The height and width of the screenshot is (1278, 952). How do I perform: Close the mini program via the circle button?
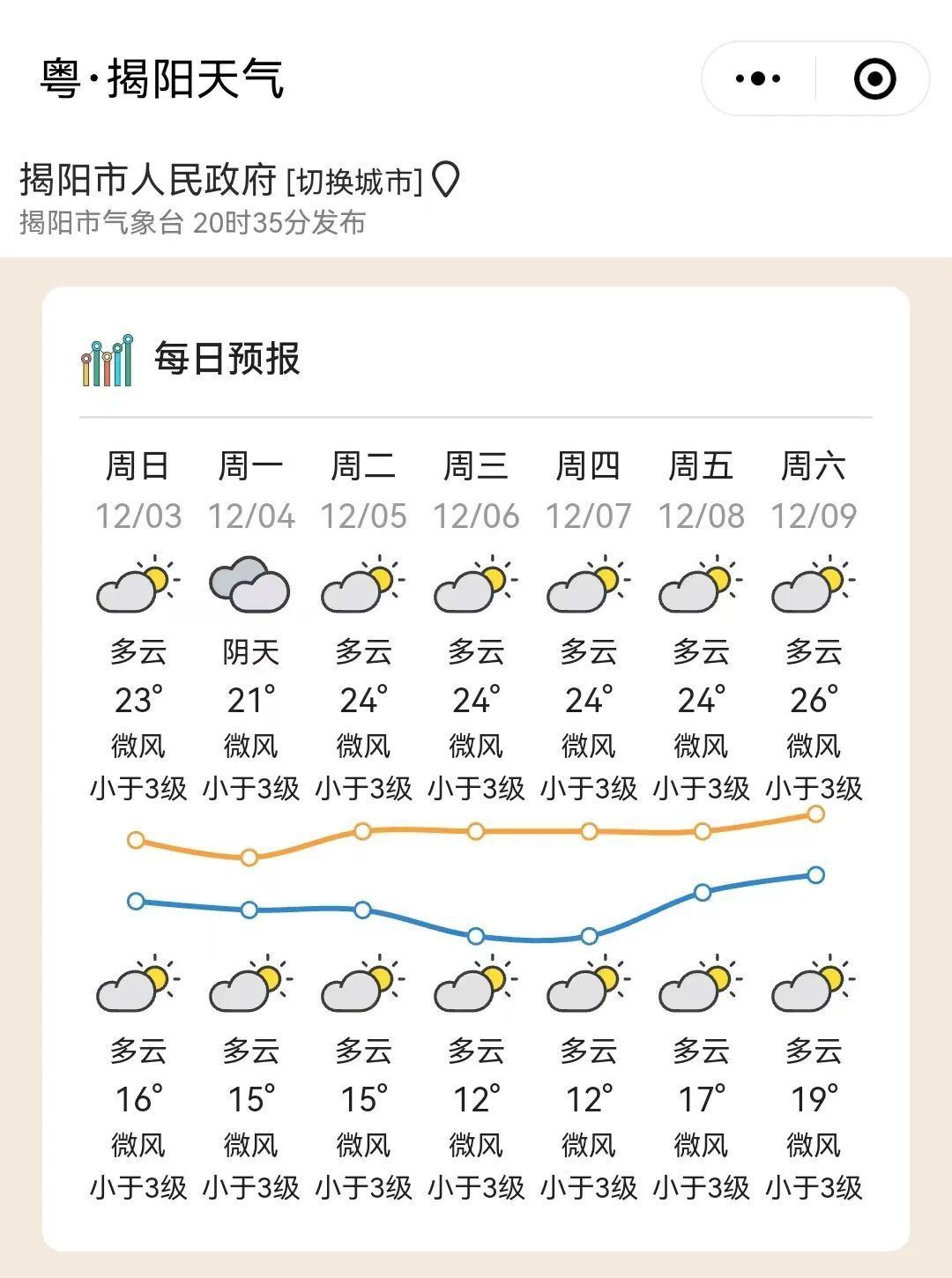tap(874, 78)
